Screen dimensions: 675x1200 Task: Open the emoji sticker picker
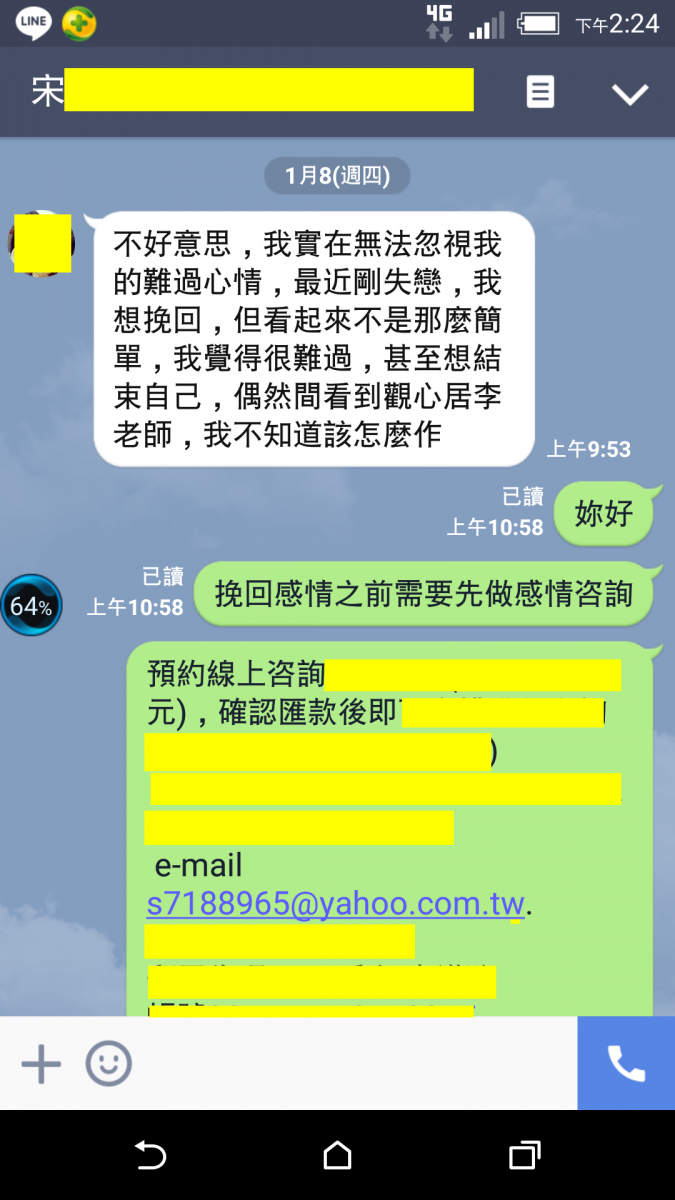(x=108, y=1064)
